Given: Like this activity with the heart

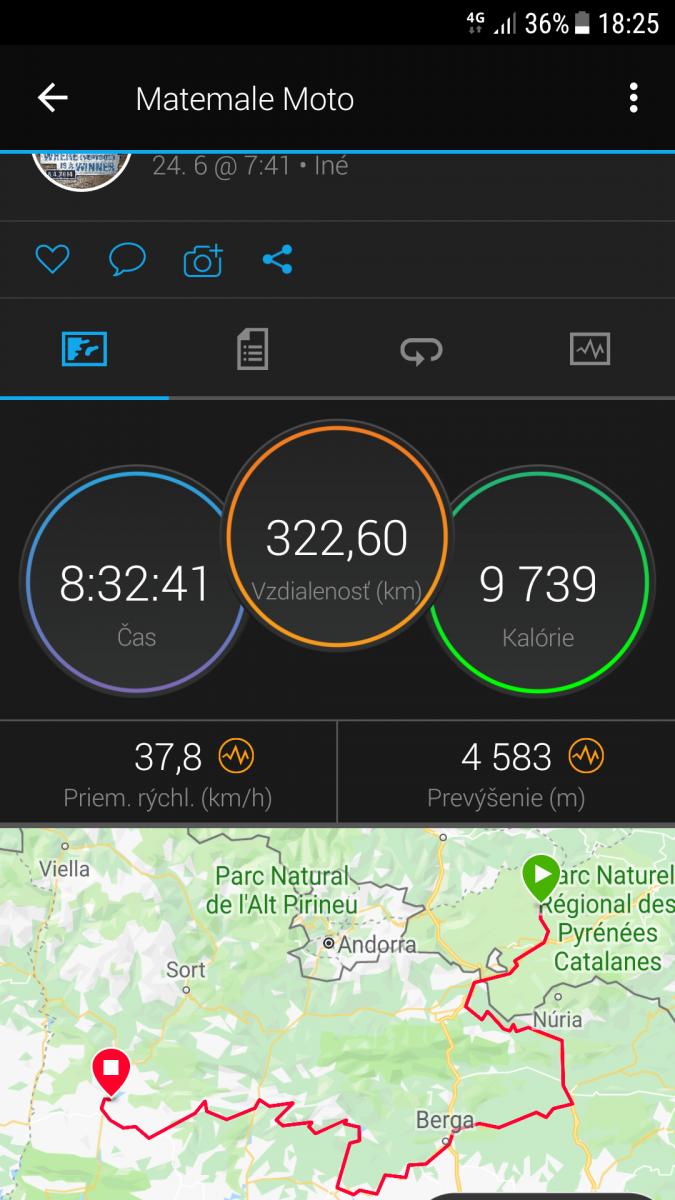Looking at the screenshot, I should [x=52, y=261].
